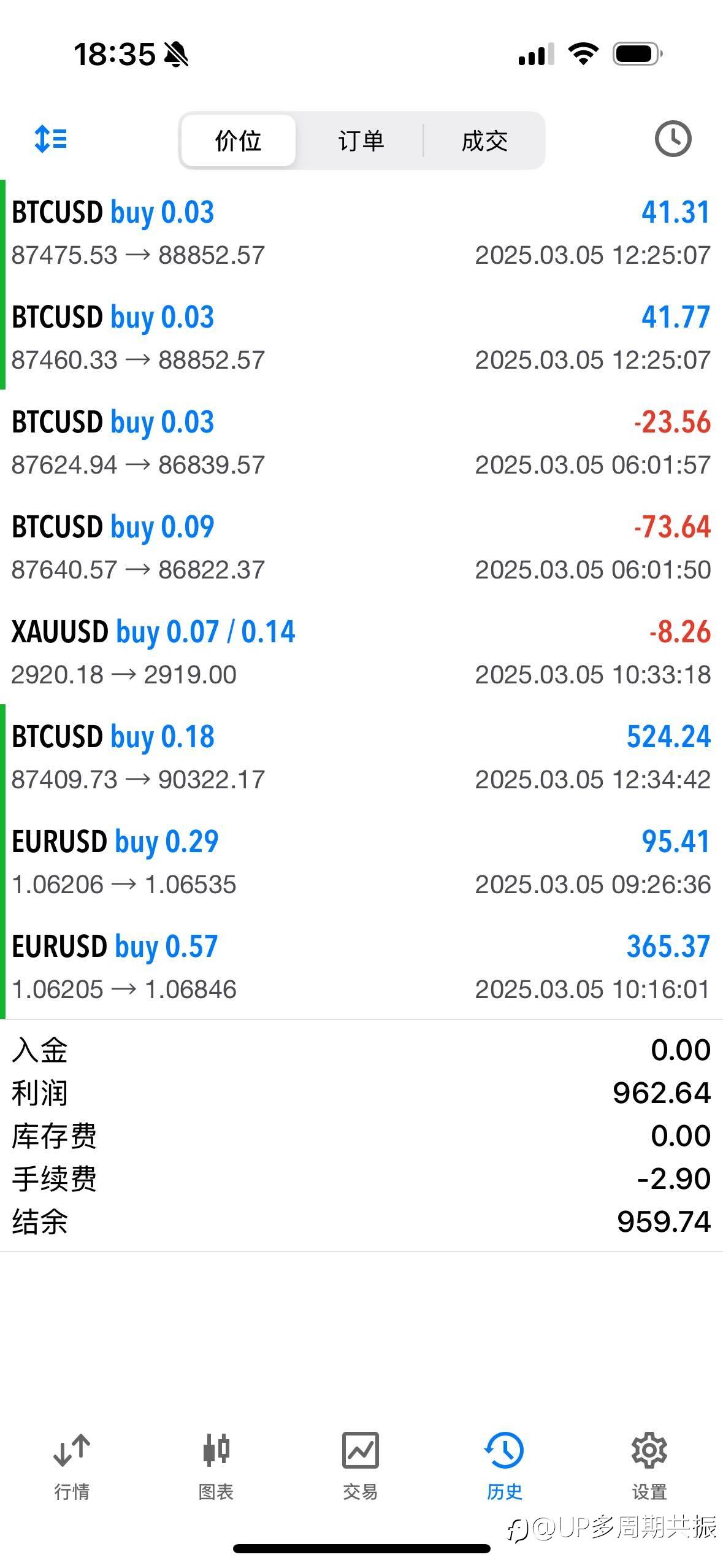Go to the 行情 quotes tab

click(72, 1466)
